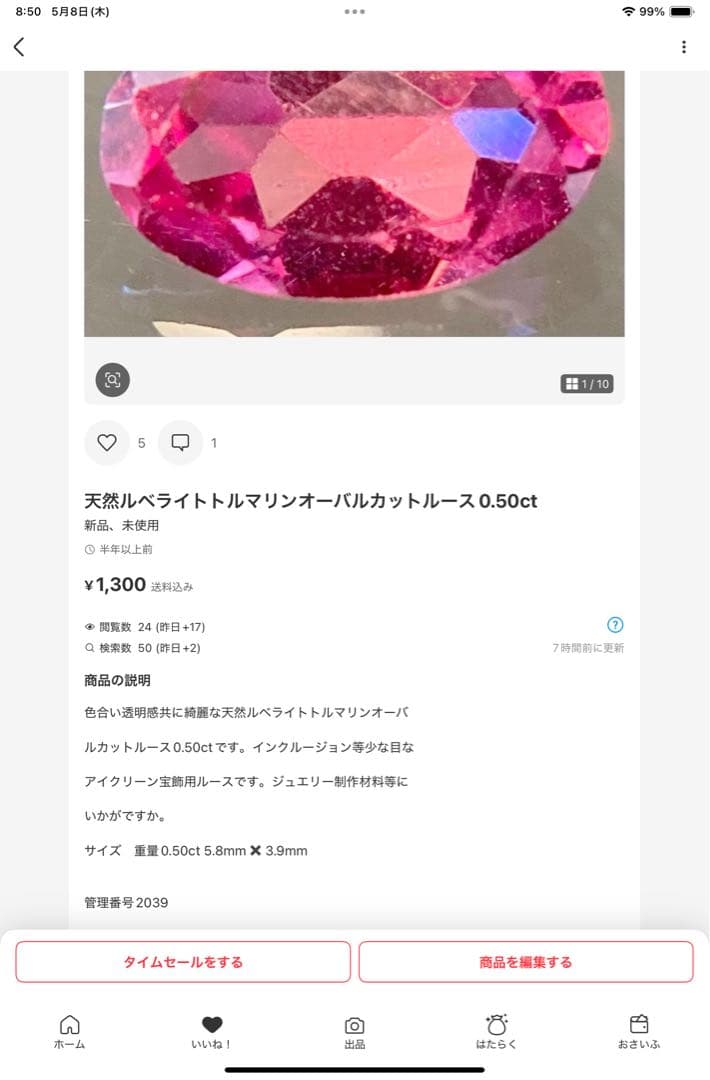
Task: Open the three-dot overflow menu
Action: tap(684, 47)
